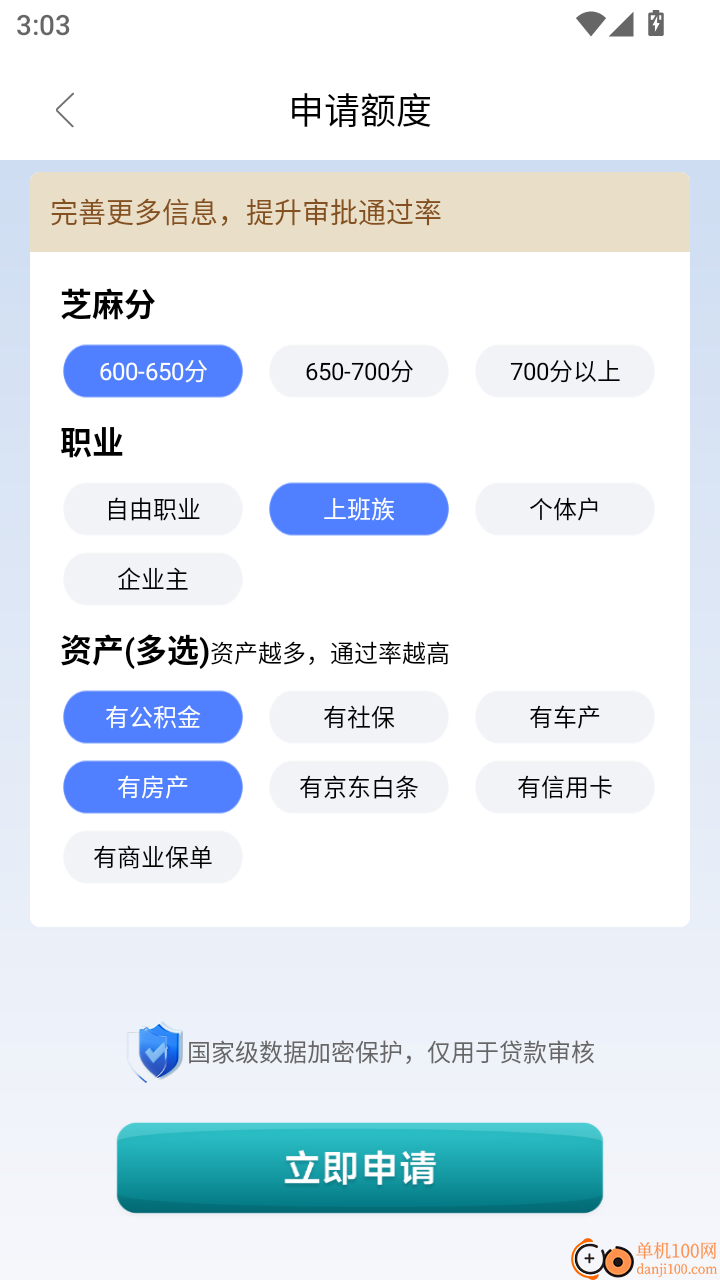Select the 有商业保单 asset option
The height and width of the screenshot is (1280, 720).
(x=152, y=857)
